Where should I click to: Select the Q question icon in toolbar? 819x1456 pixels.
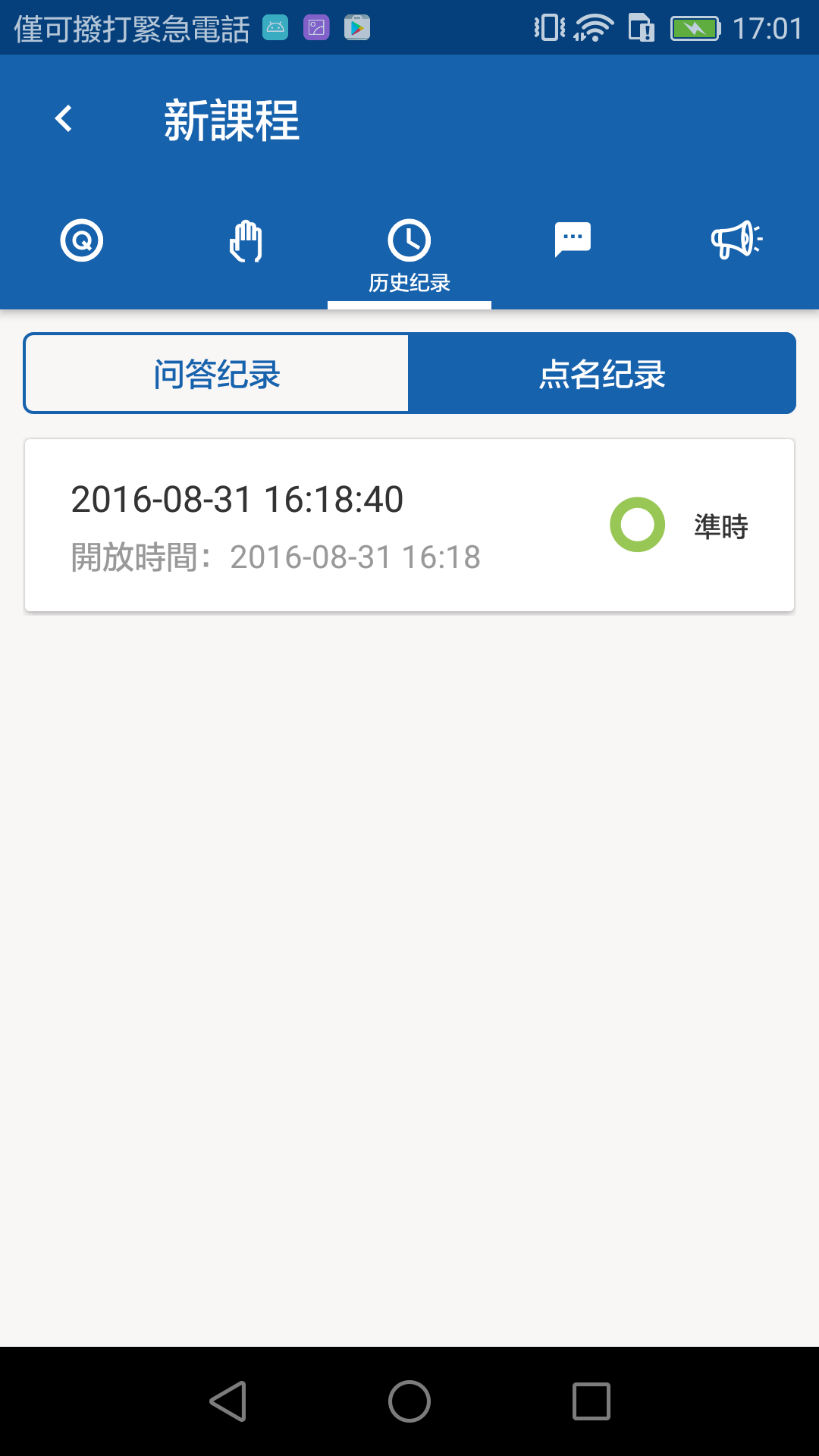(81, 240)
